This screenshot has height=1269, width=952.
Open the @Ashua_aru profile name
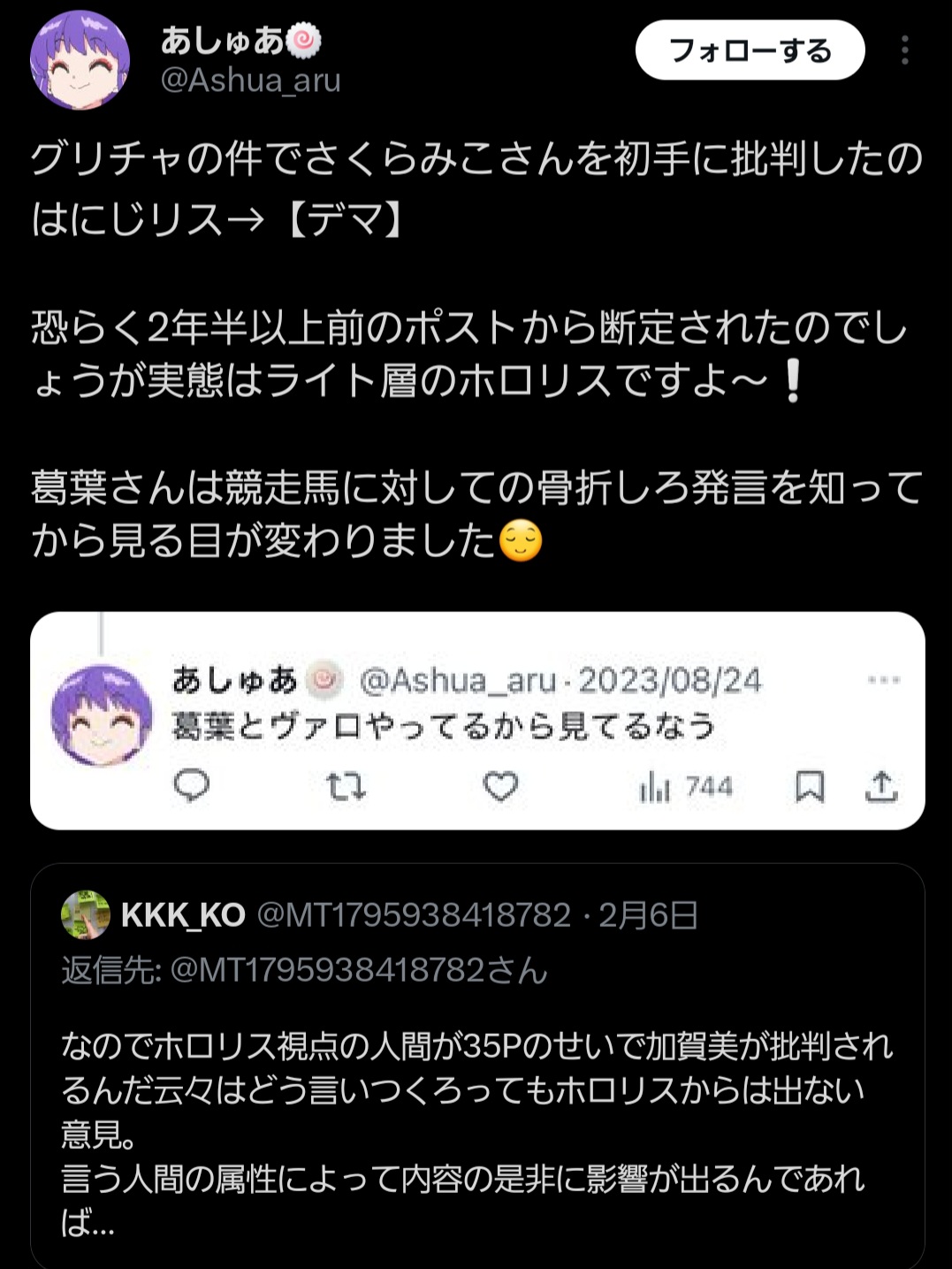[250, 80]
